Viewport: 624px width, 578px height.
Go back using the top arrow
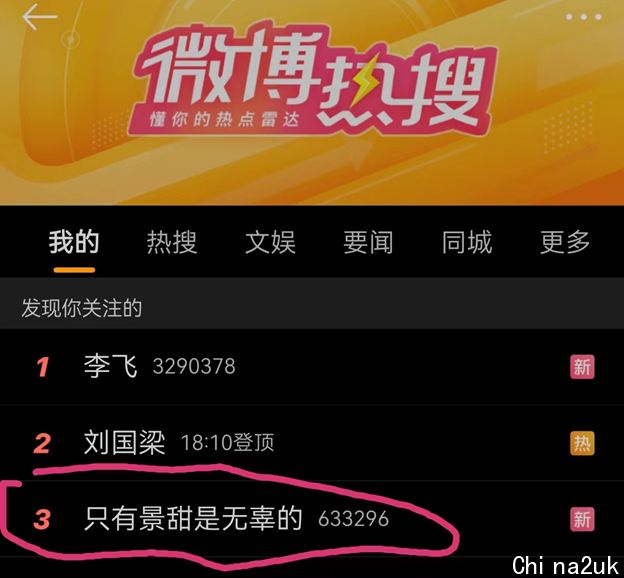(40, 17)
